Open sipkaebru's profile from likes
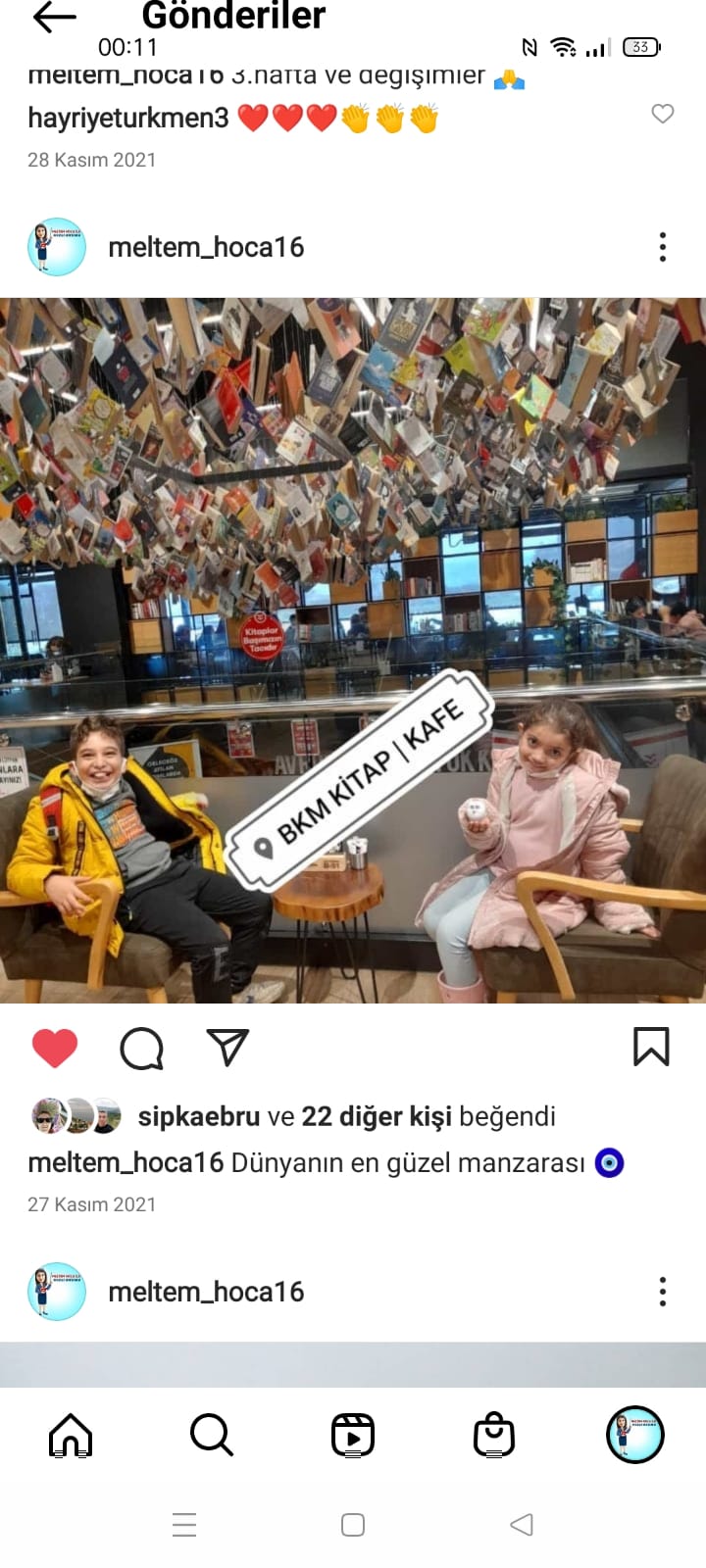 [x=199, y=1116]
